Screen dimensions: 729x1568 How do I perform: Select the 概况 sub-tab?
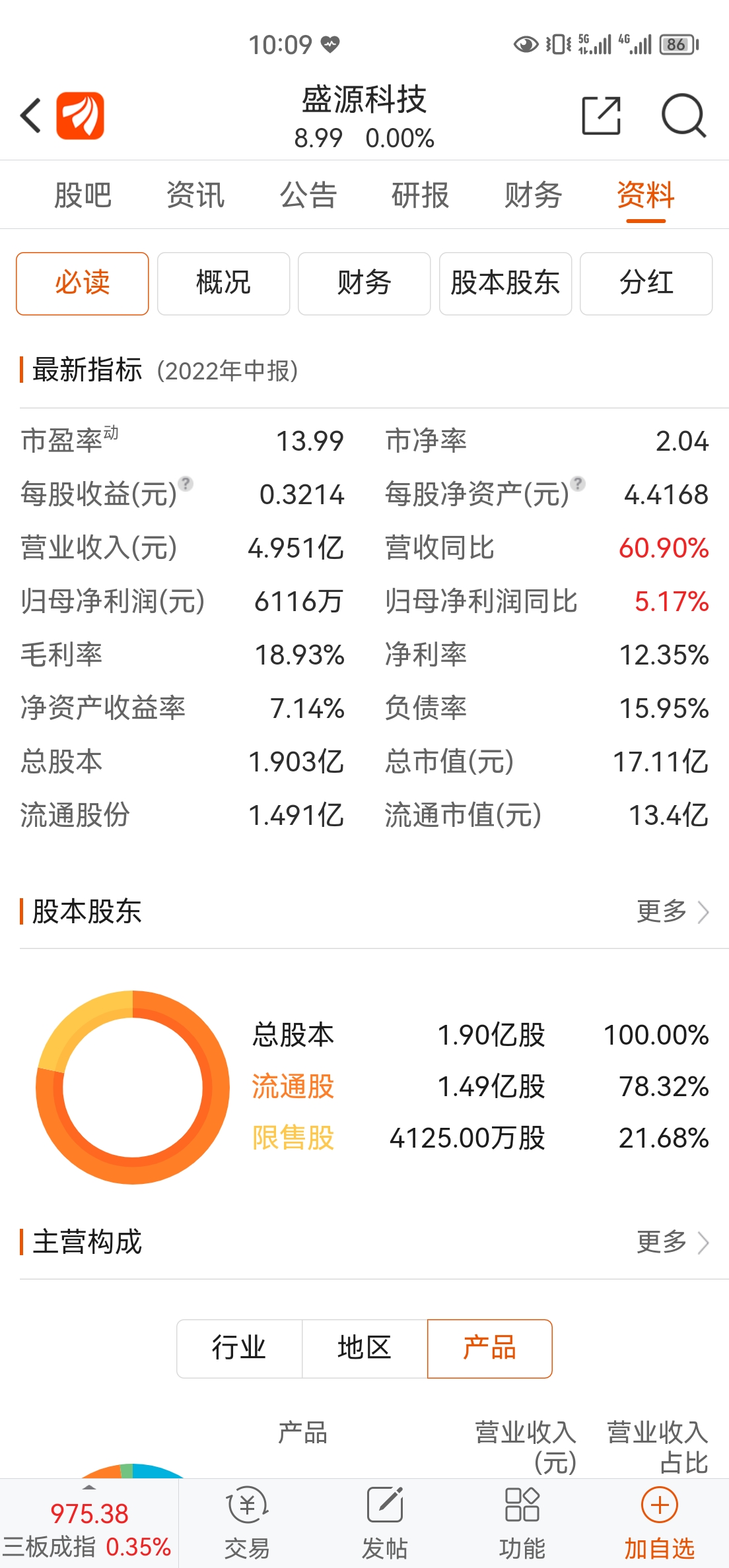[x=223, y=283]
